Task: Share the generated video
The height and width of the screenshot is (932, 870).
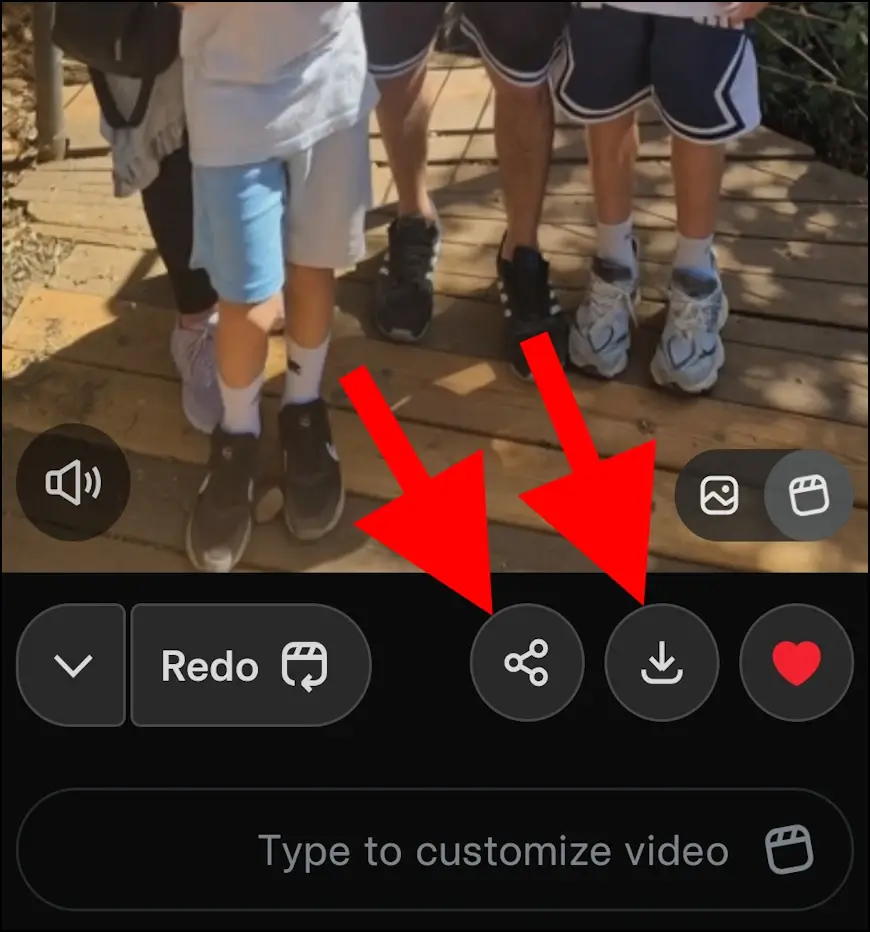Action: tap(527, 663)
